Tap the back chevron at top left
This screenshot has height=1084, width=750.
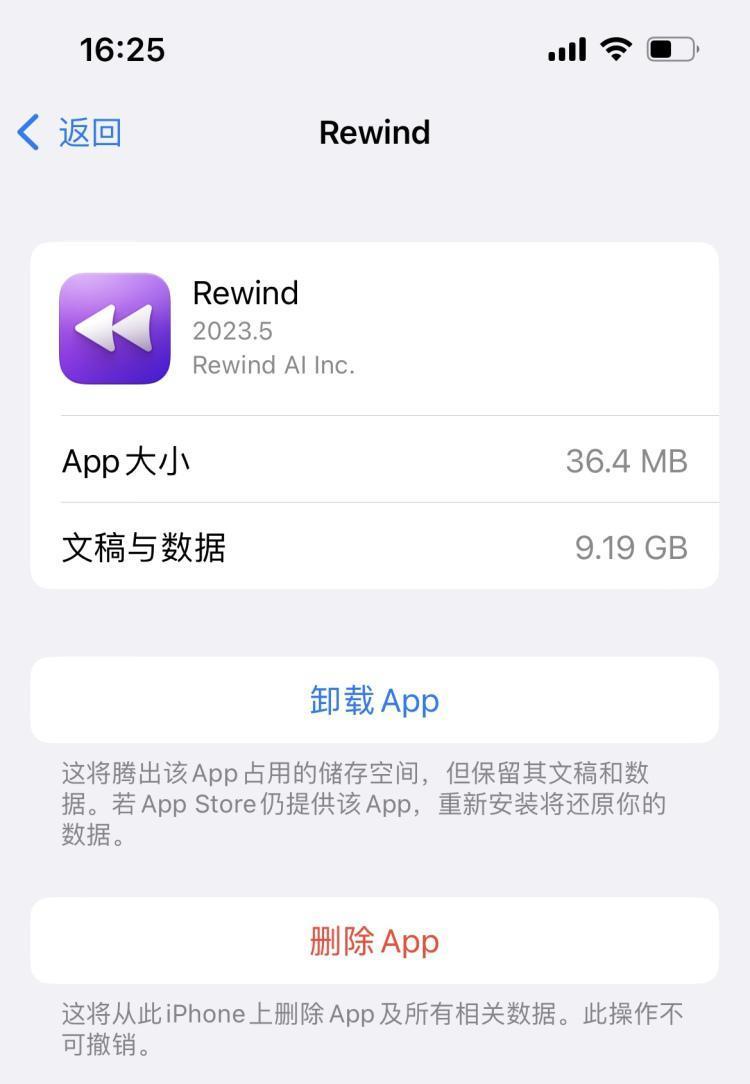pos(28,131)
